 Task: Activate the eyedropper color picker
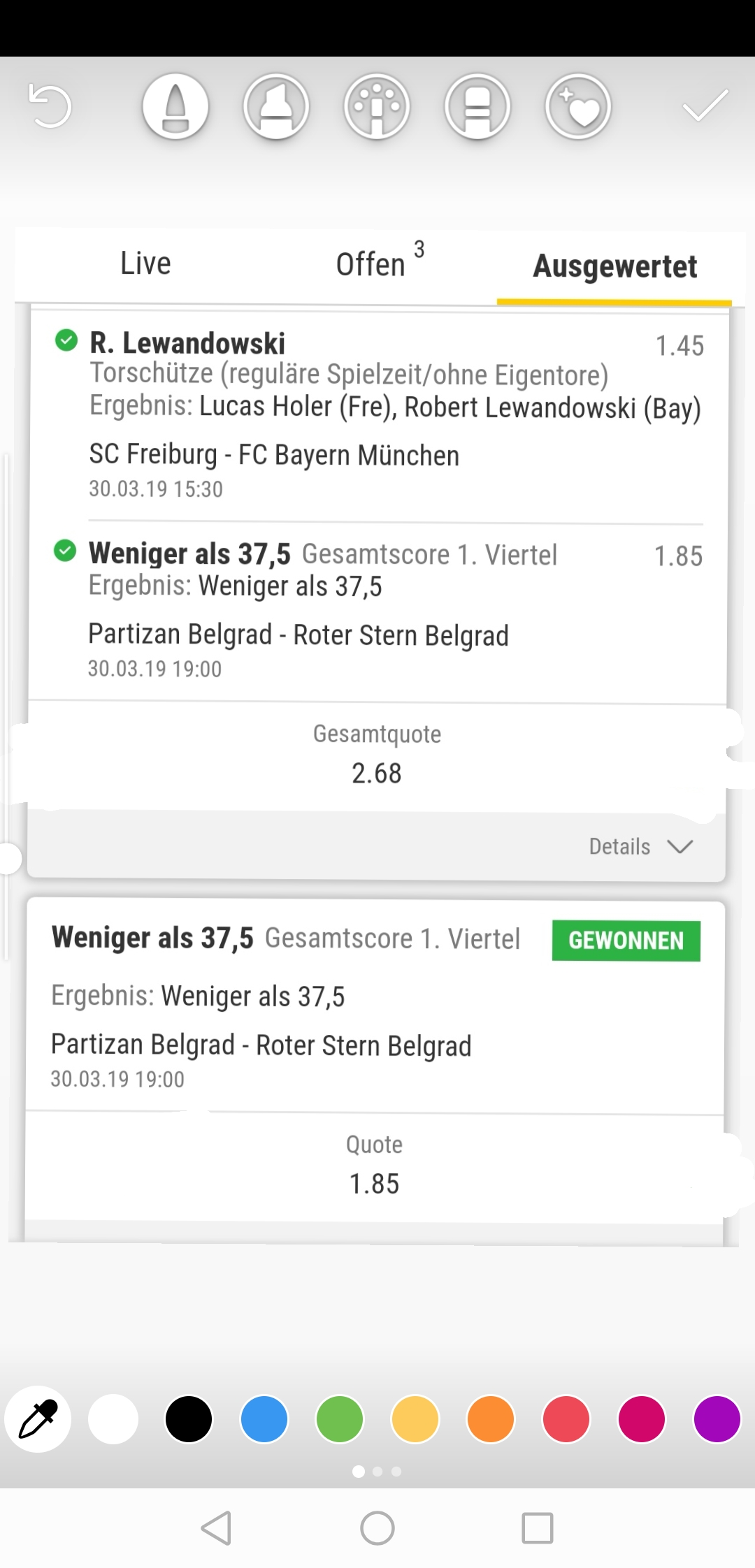[x=38, y=1418]
